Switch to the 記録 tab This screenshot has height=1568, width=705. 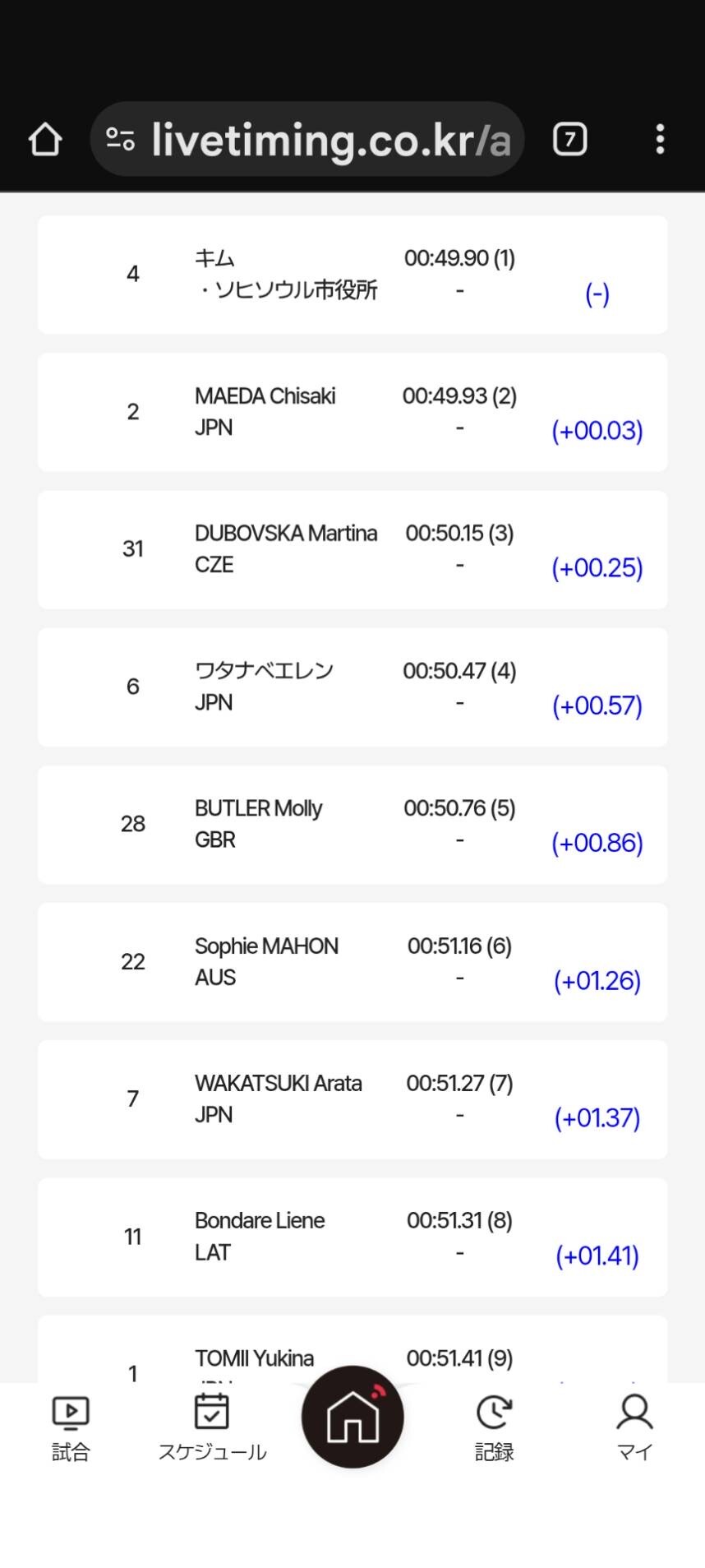[494, 1427]
